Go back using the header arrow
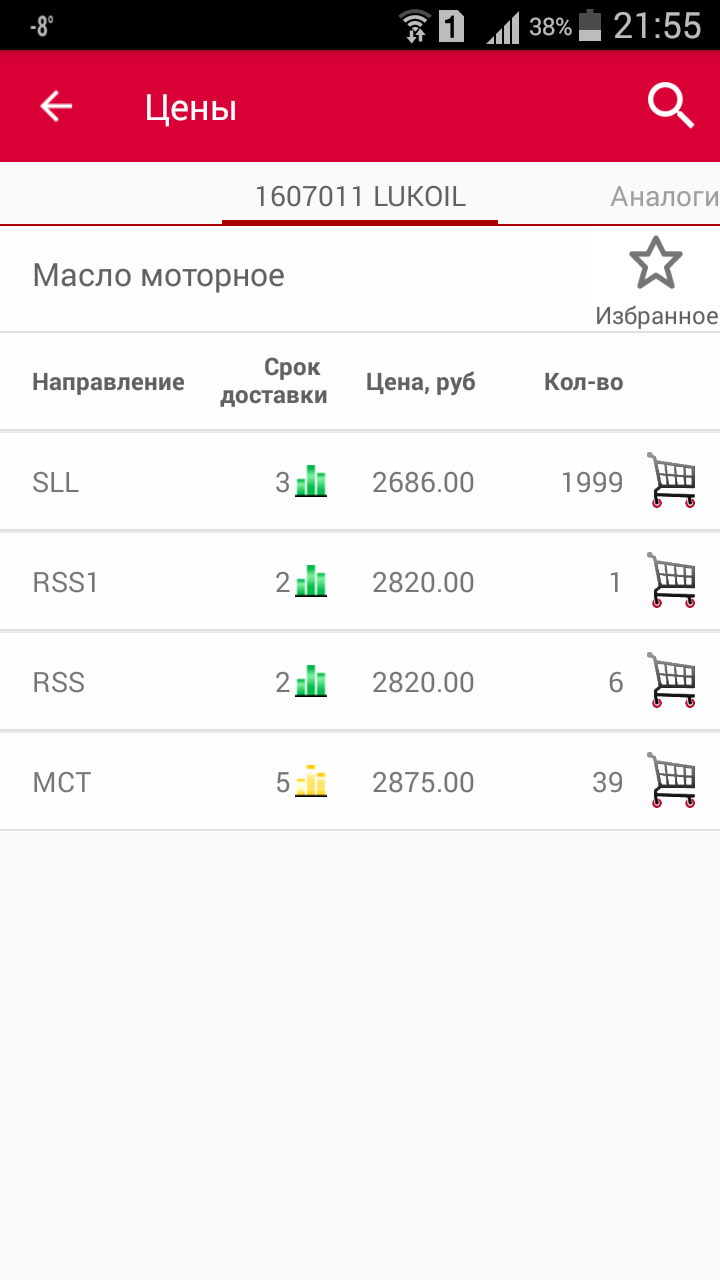This screenshot has width=720, height=1280. pos(56,106)
